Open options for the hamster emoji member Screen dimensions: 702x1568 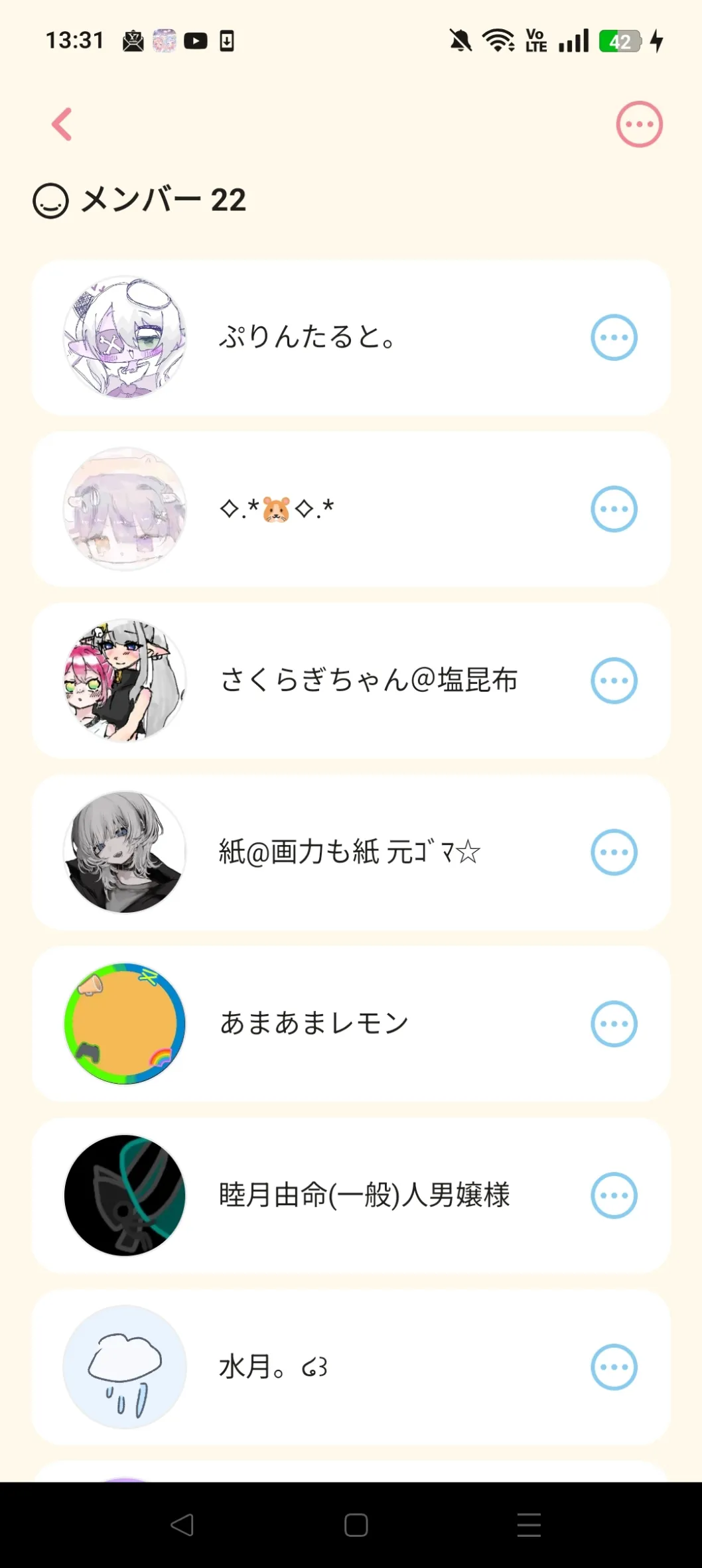[614, 509]
